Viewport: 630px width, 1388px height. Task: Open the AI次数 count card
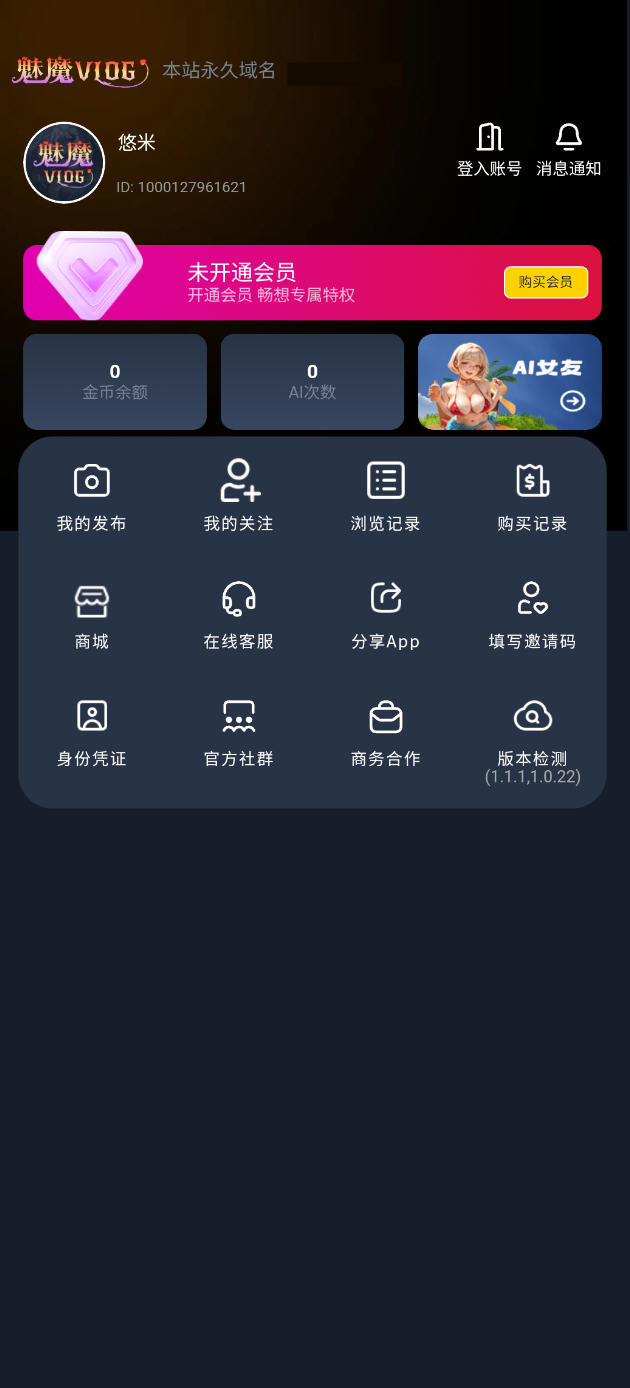312,382
